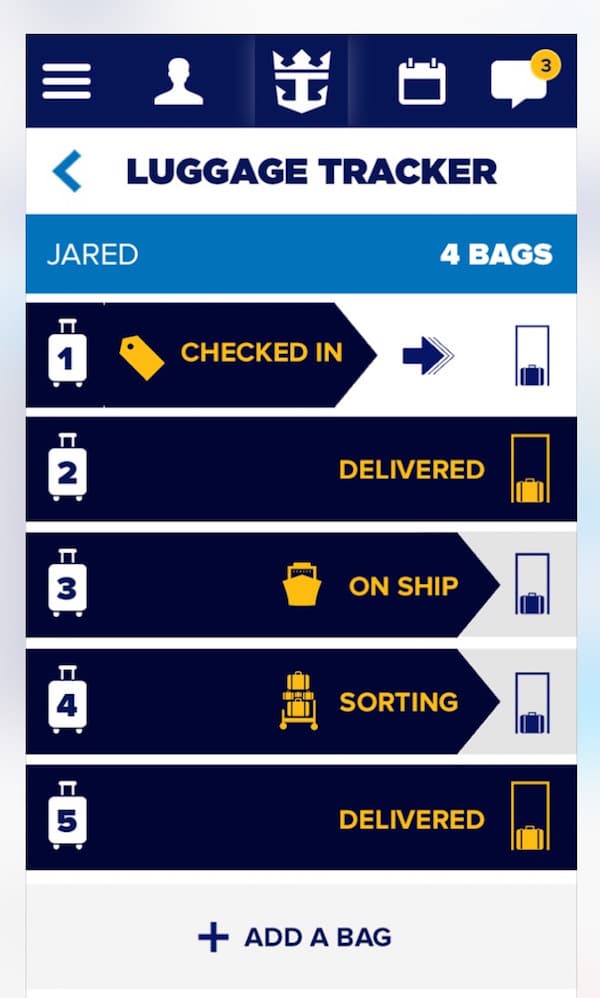Open the calendar
600x998 pixels.
coord(422,81)
